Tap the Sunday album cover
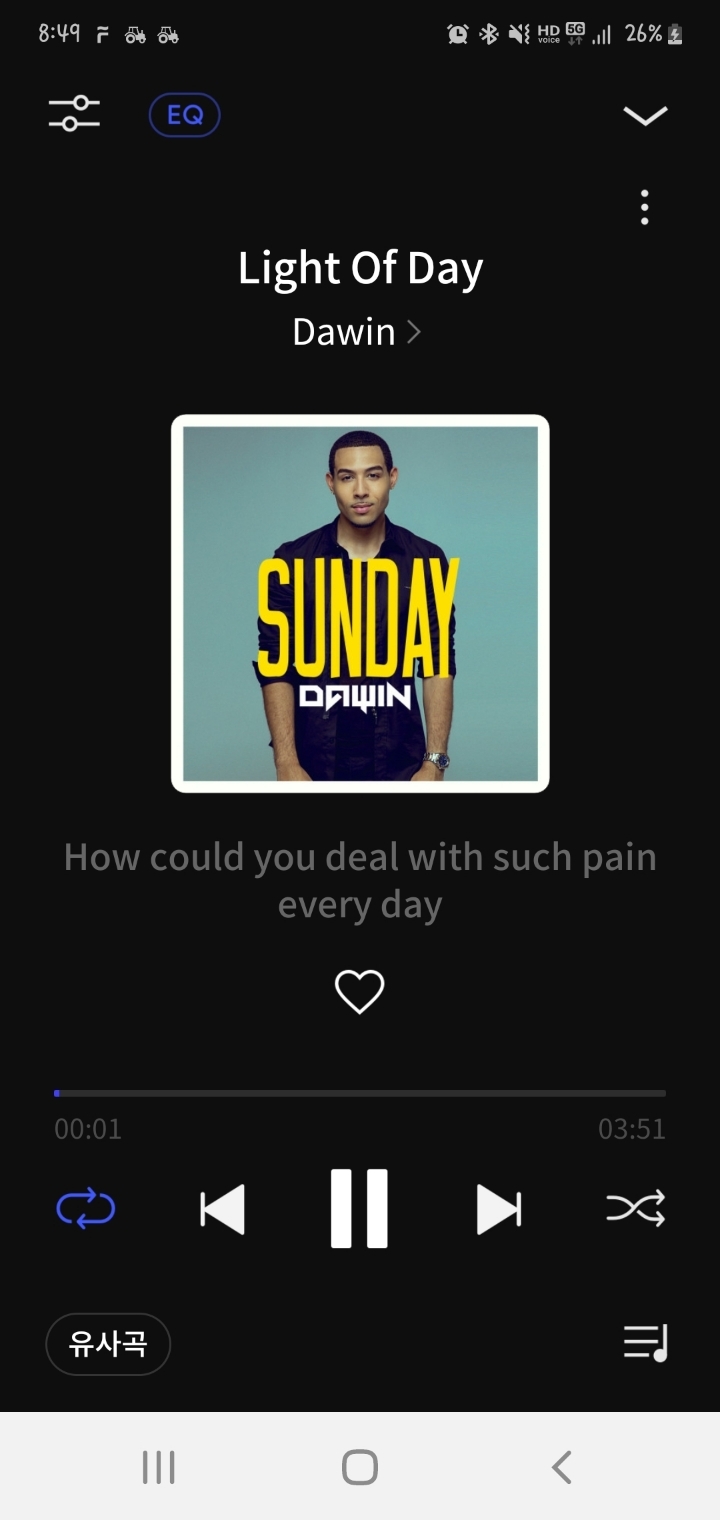The height and width of the screenshot is (1520, 720). coord(360,604)
